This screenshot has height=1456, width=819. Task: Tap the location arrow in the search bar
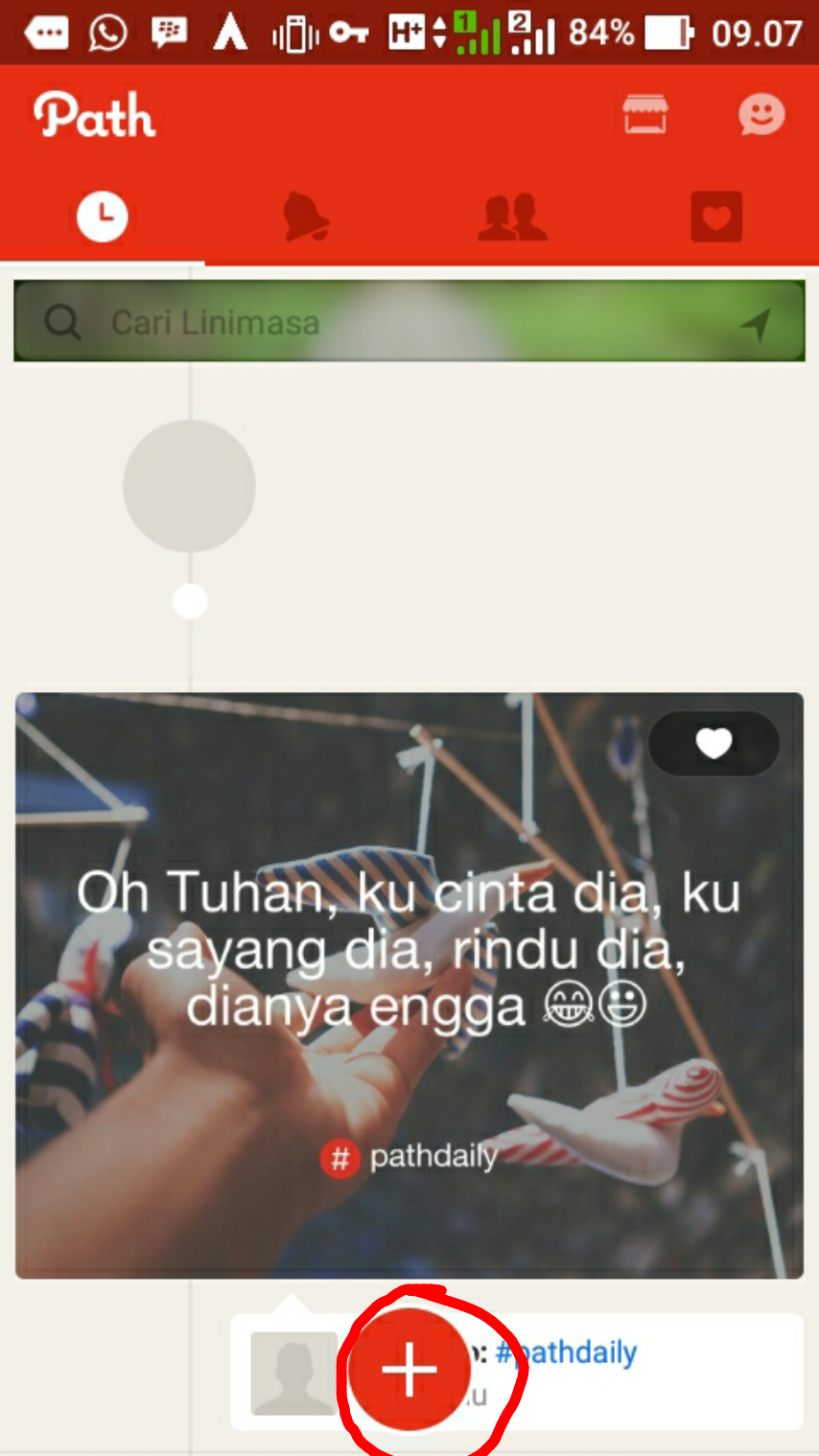756,324
